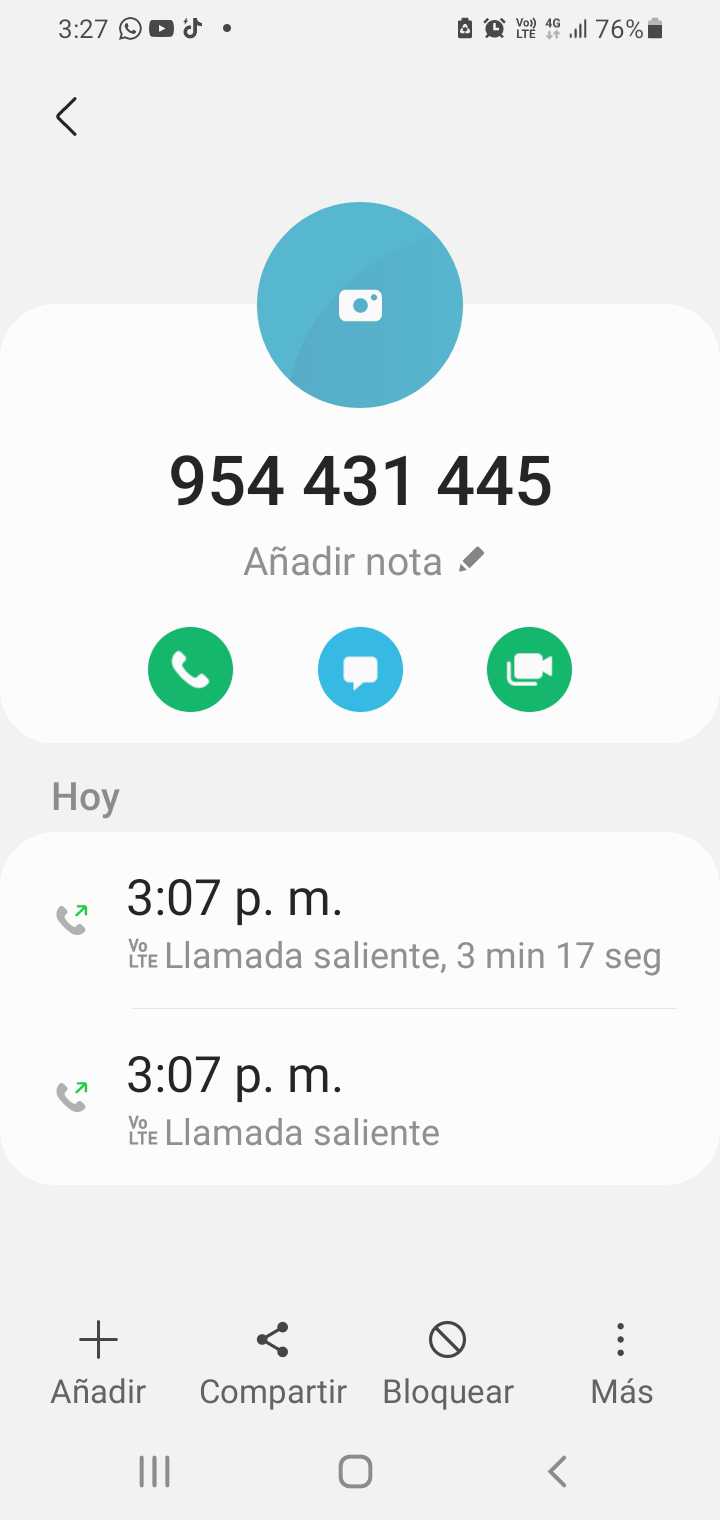The height and width of the screenshot is (1520, 720).
Task: Go to the home screen
Action: [356, 1471]
